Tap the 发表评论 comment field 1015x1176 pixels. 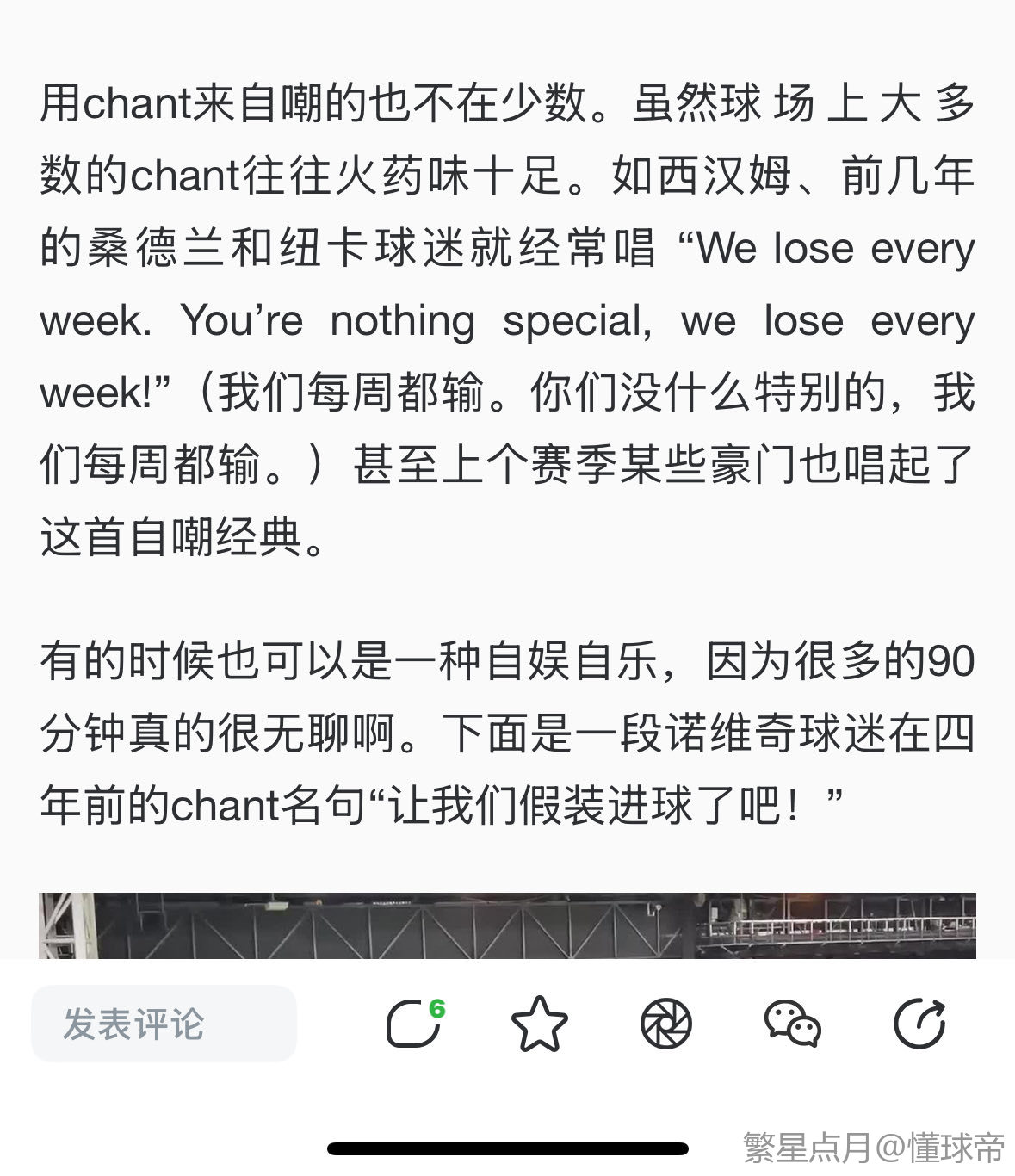[164, 1024]
